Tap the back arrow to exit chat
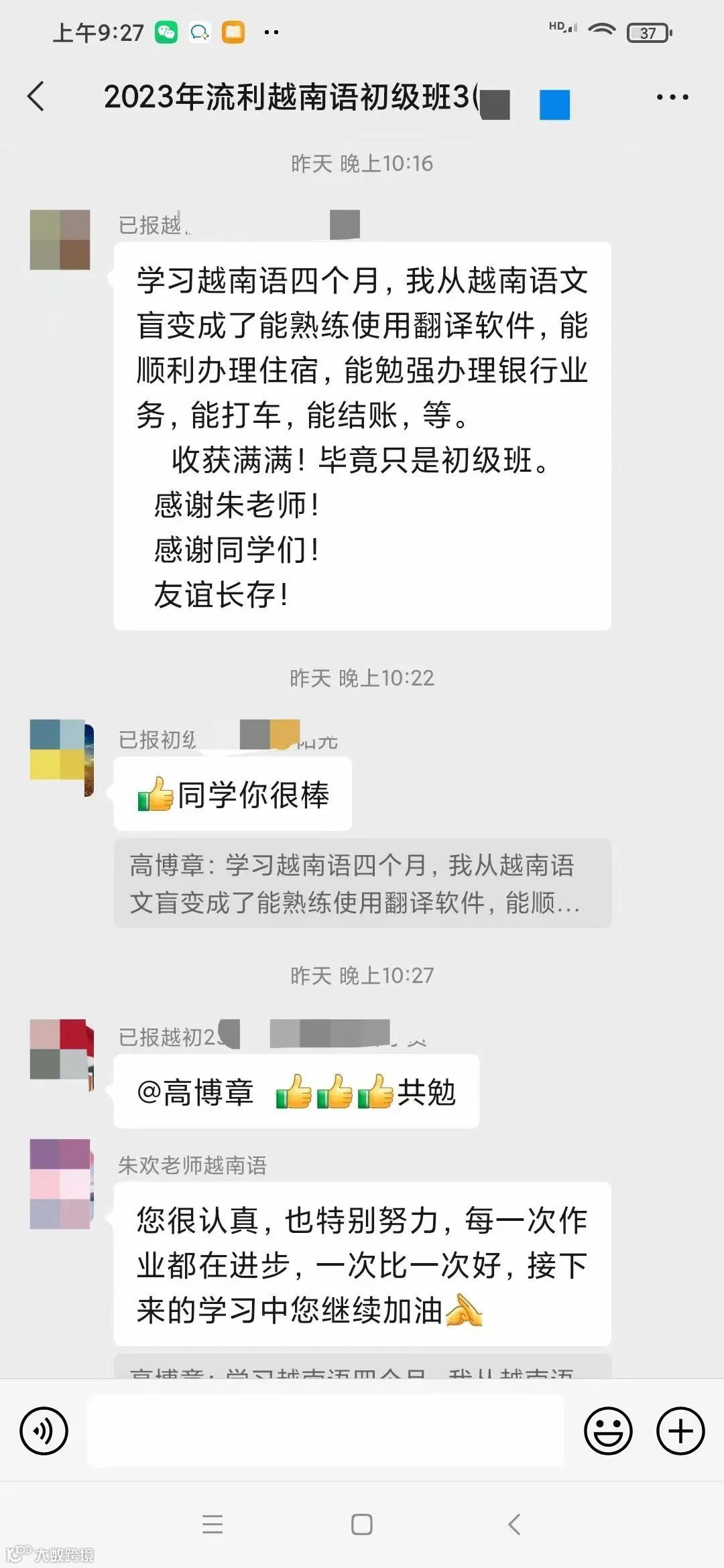 pyautogui.click(x=37, y=96)
